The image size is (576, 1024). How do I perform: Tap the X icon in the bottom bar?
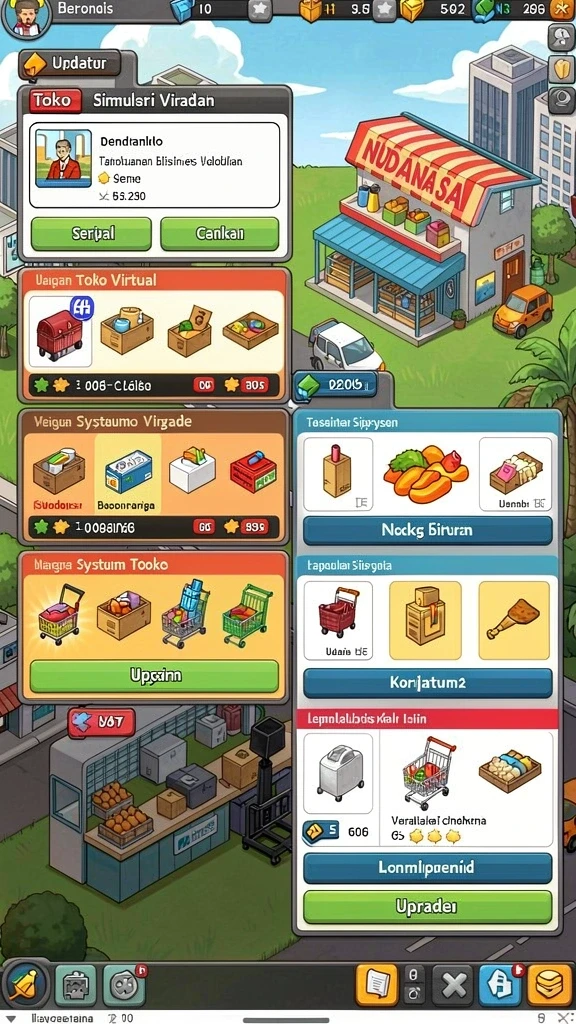(452, 984)
